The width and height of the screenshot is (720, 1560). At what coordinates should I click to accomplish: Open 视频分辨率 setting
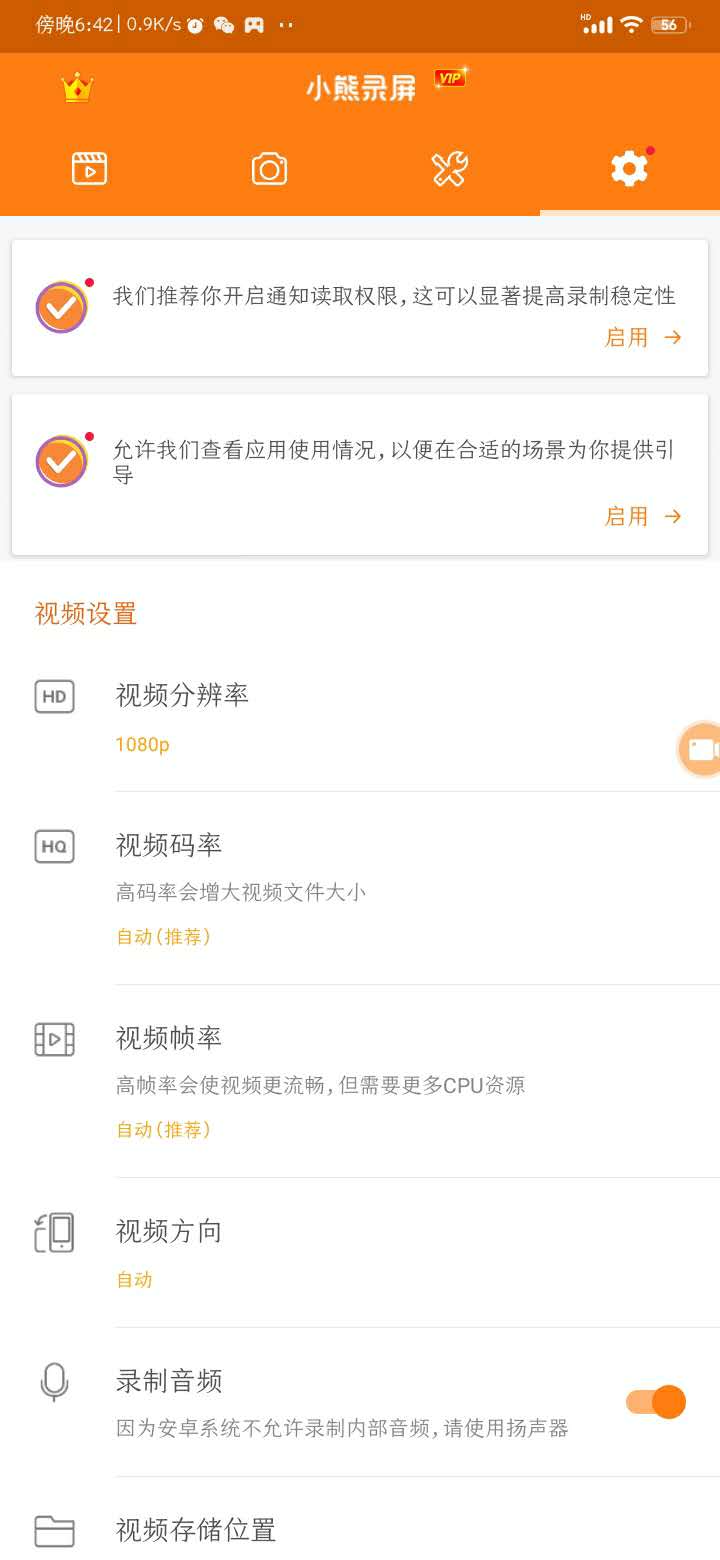tap(360, 717)
